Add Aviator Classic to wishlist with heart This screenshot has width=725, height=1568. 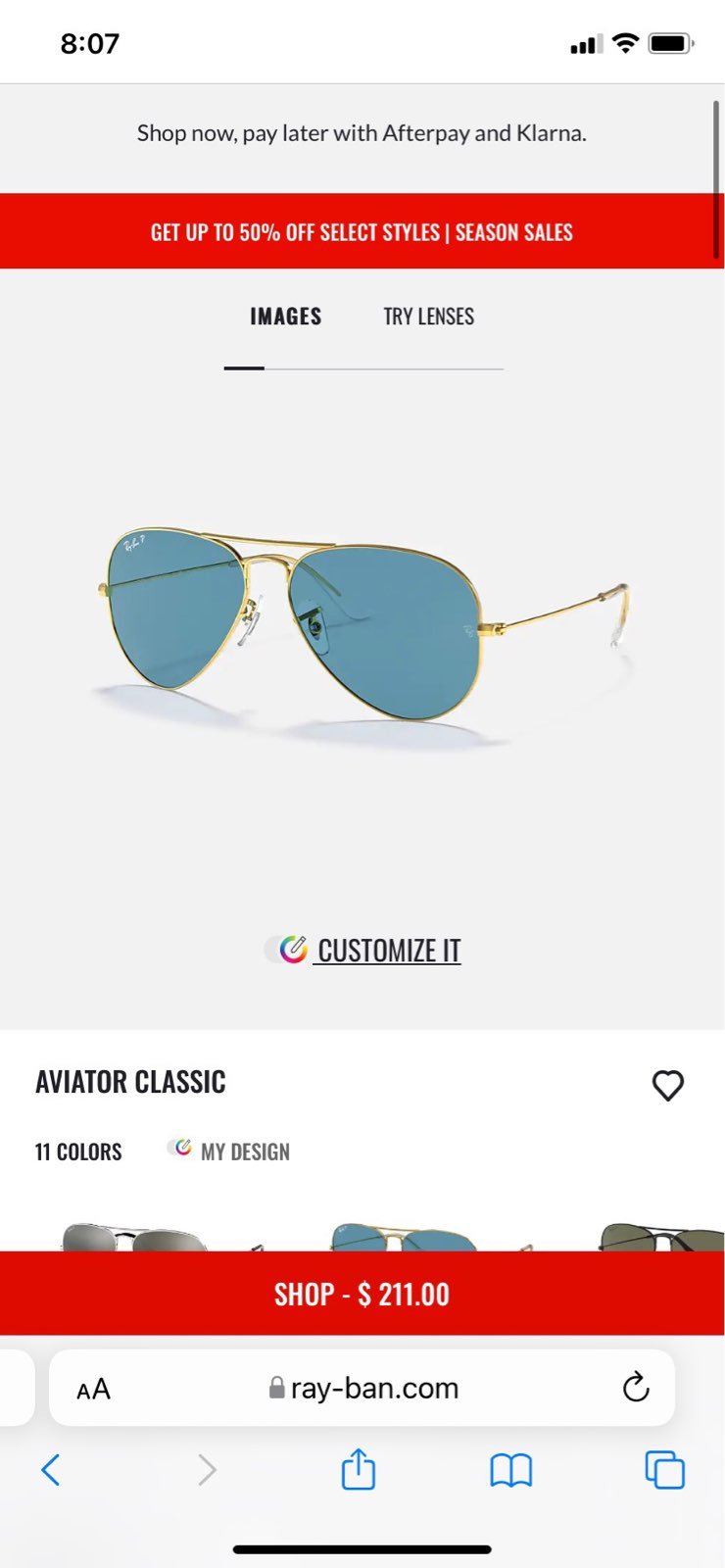point(668,1085)
